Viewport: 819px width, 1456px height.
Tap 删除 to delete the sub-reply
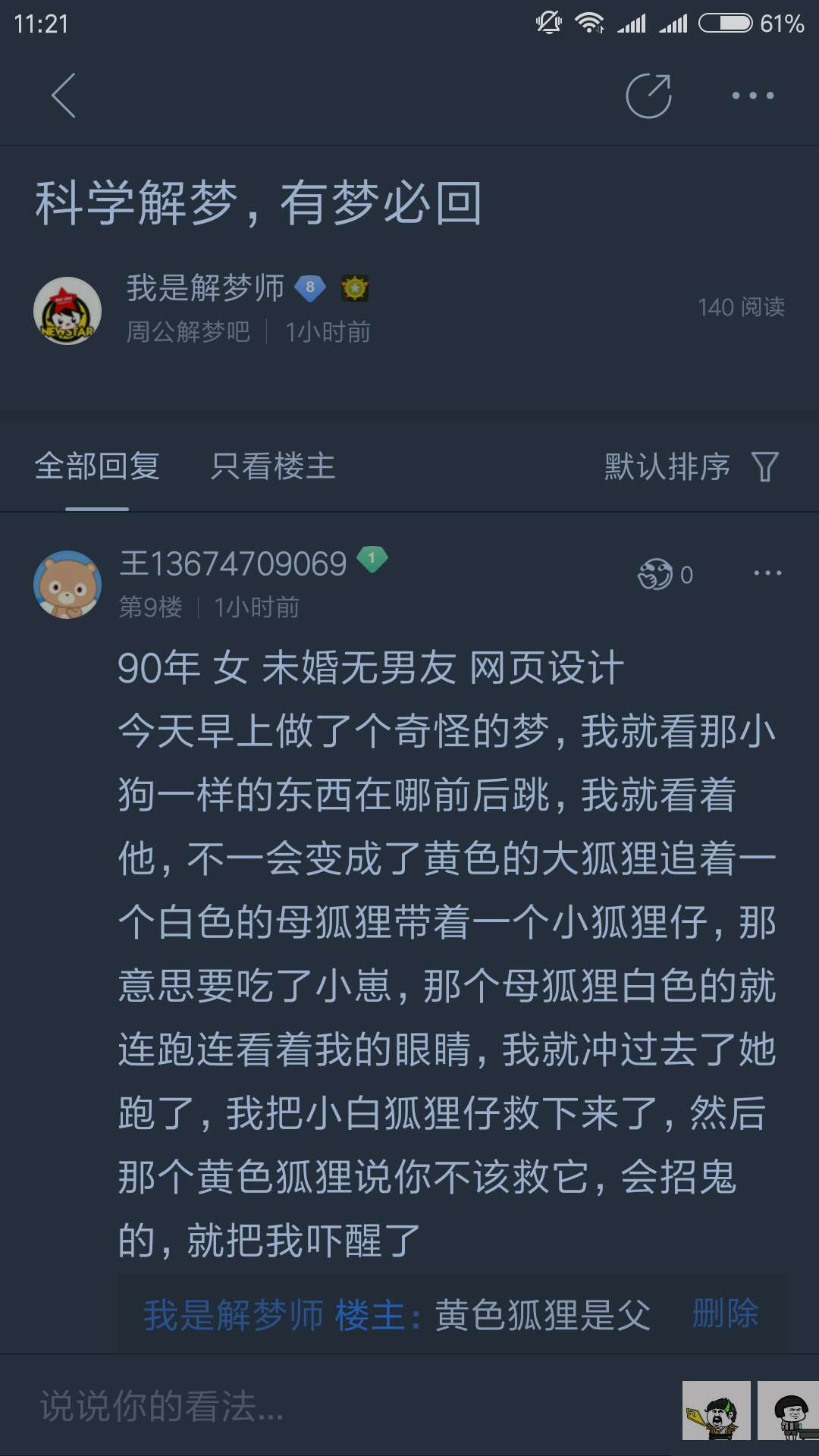[725, 1313]
